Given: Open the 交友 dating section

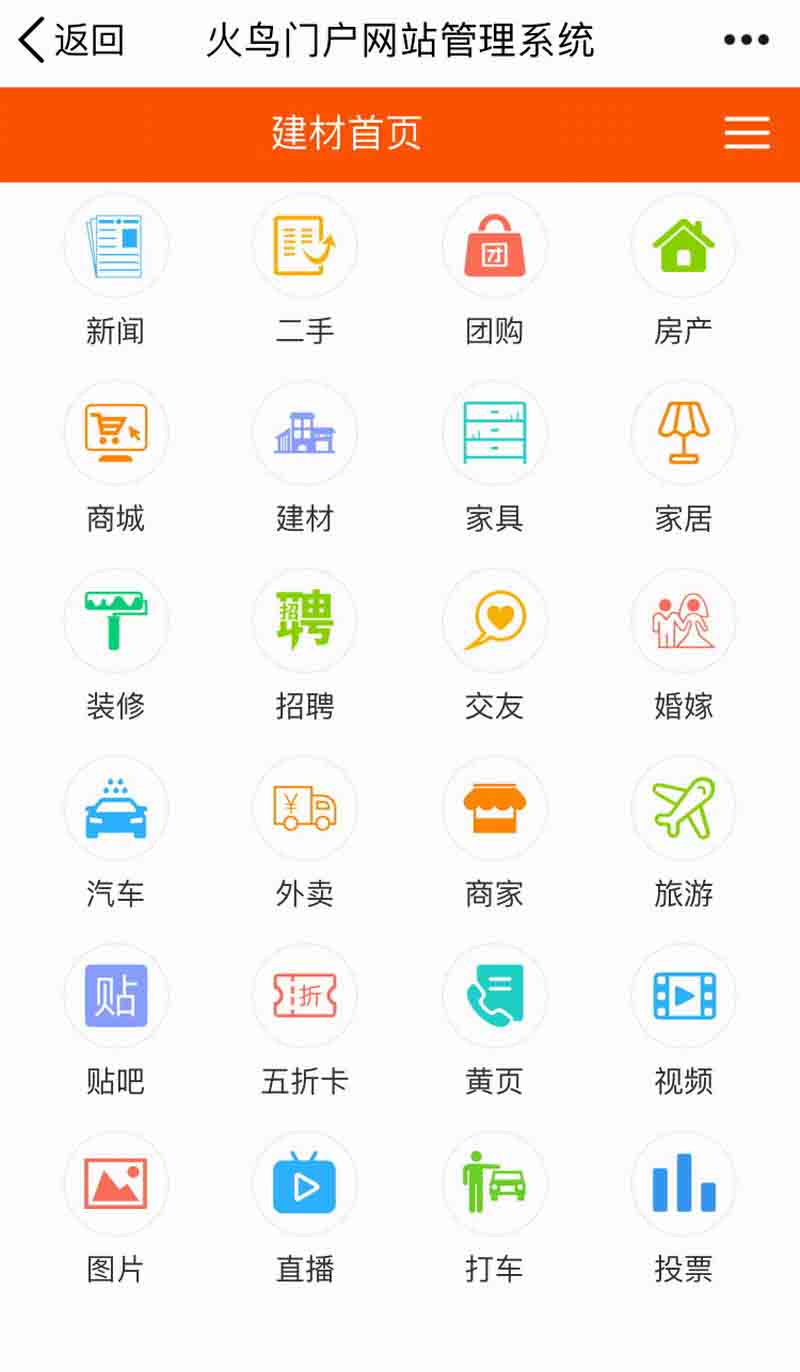Looking at the screenshot, I should point(494,621).
